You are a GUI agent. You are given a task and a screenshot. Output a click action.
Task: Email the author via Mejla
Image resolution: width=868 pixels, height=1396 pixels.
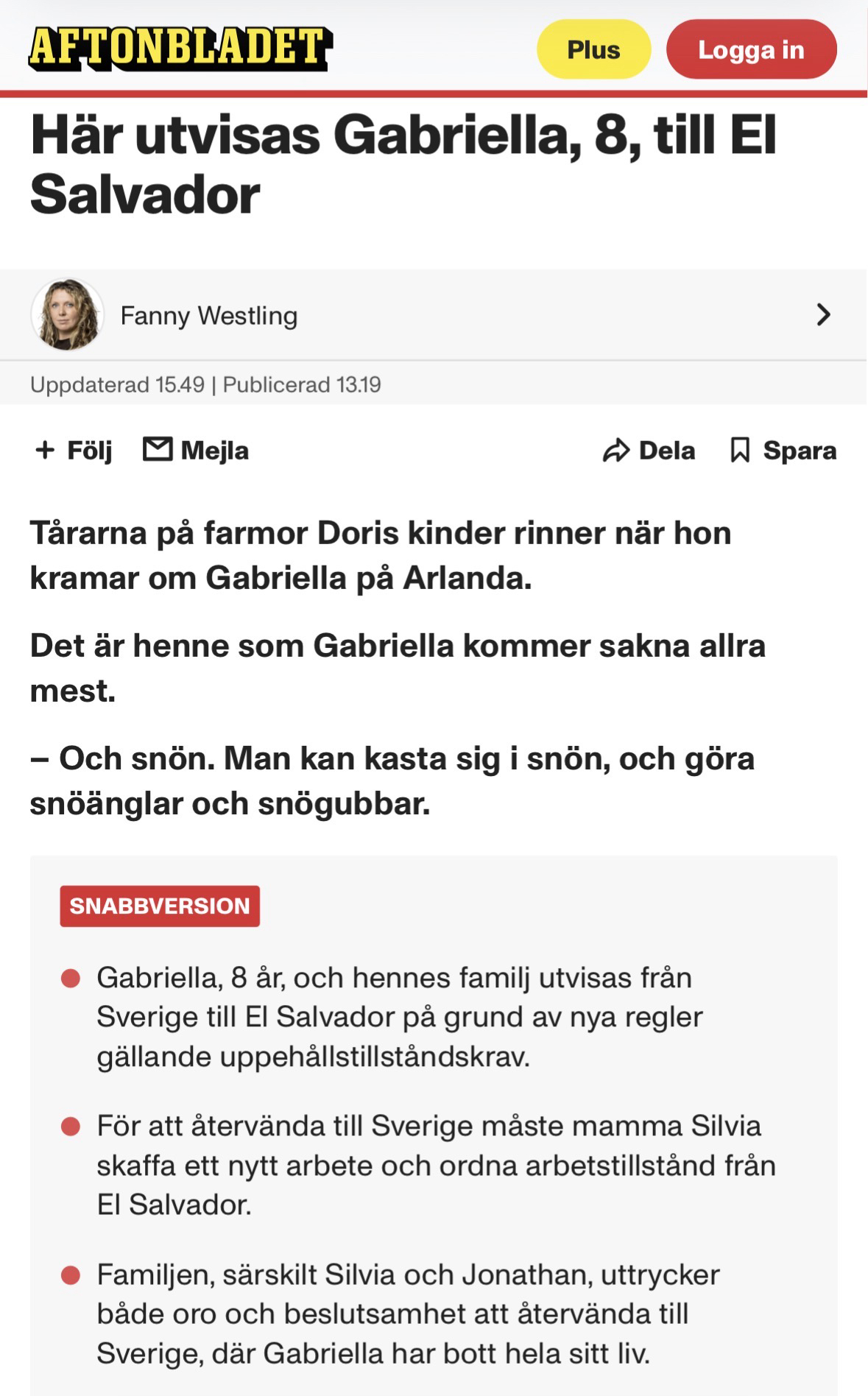(x=196, y=450)
